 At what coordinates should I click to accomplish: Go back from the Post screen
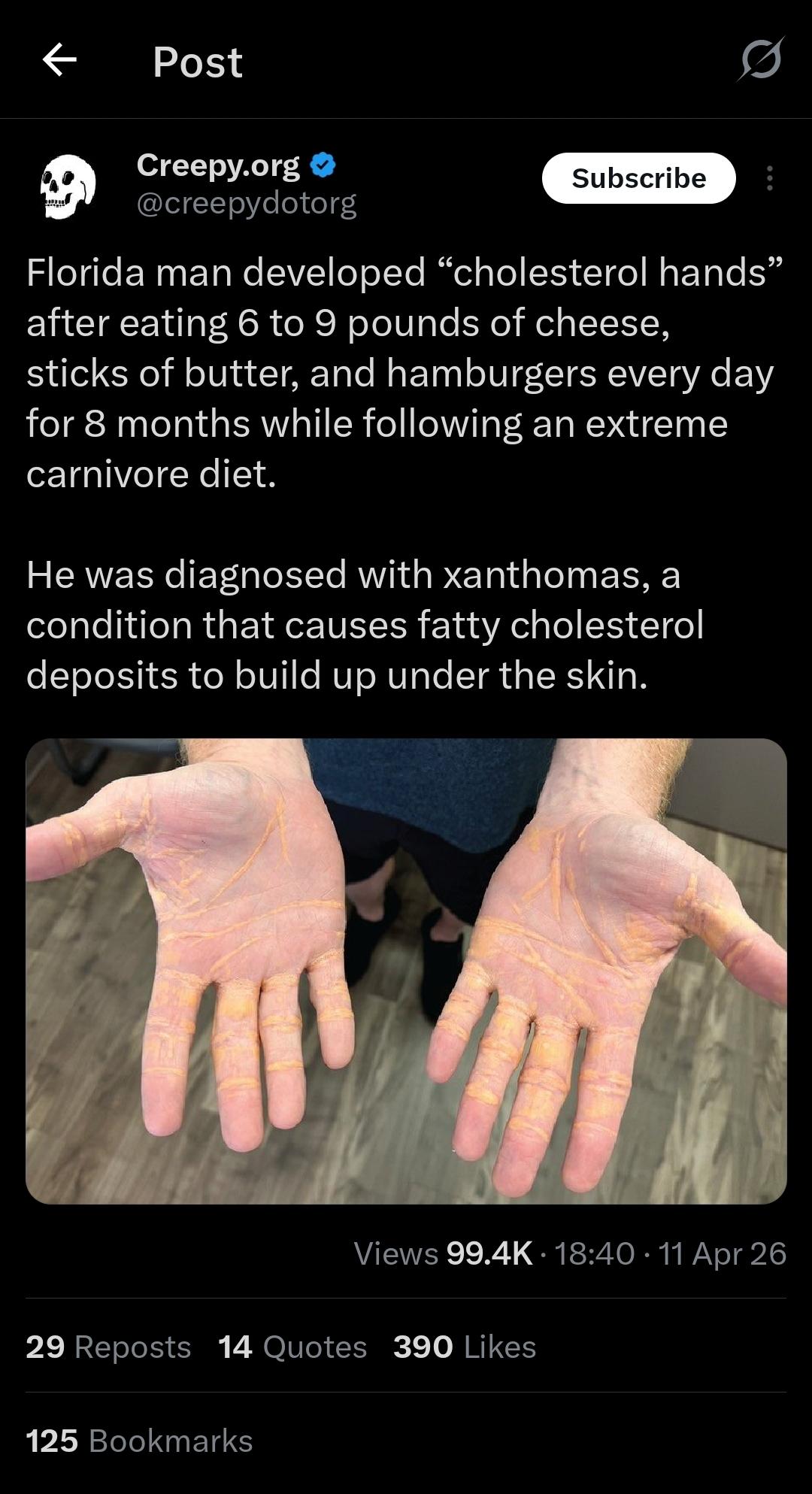coord(59,60)
